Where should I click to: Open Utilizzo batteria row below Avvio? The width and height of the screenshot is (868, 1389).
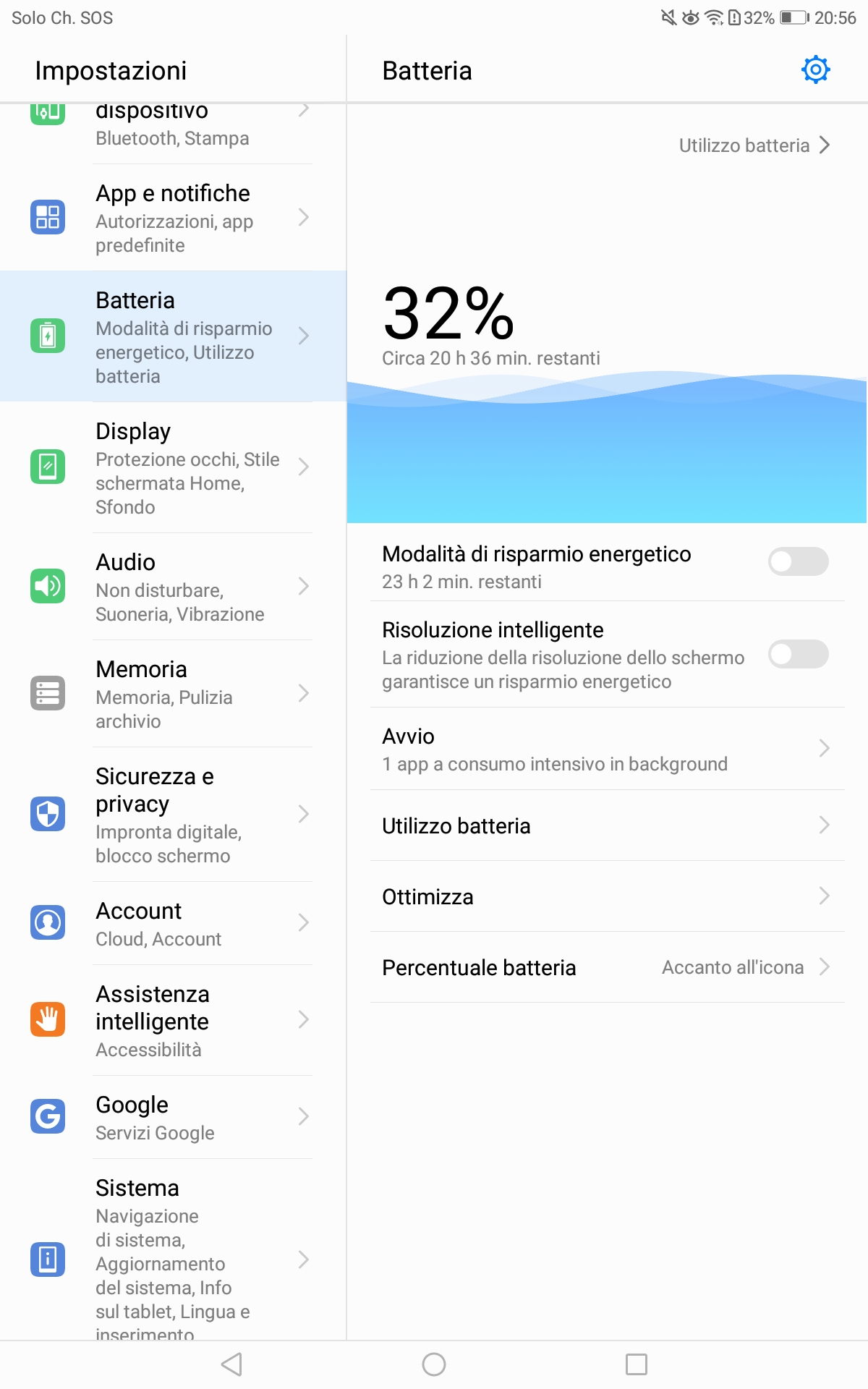click(x=607, y=825)
